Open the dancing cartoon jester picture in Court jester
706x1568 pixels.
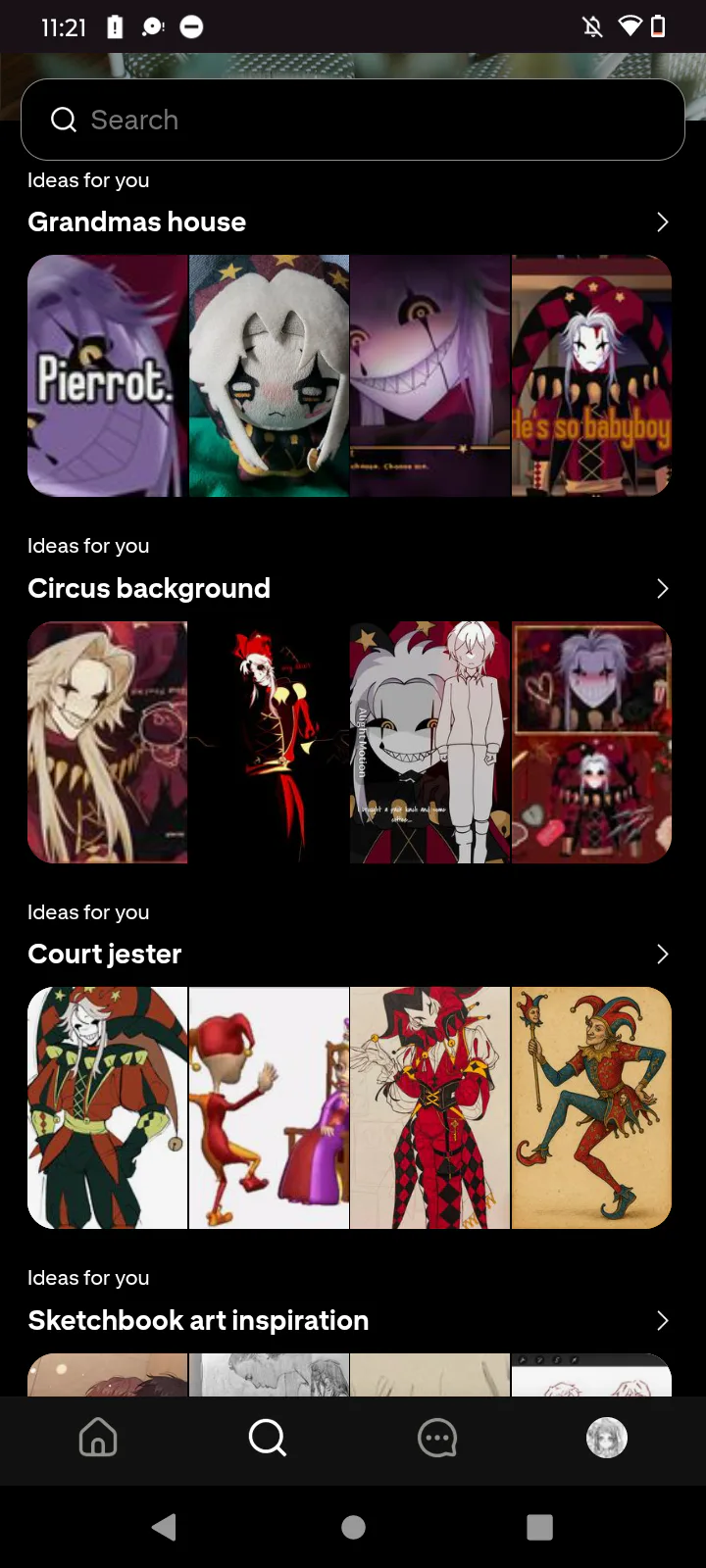[x=269, y=1107]
